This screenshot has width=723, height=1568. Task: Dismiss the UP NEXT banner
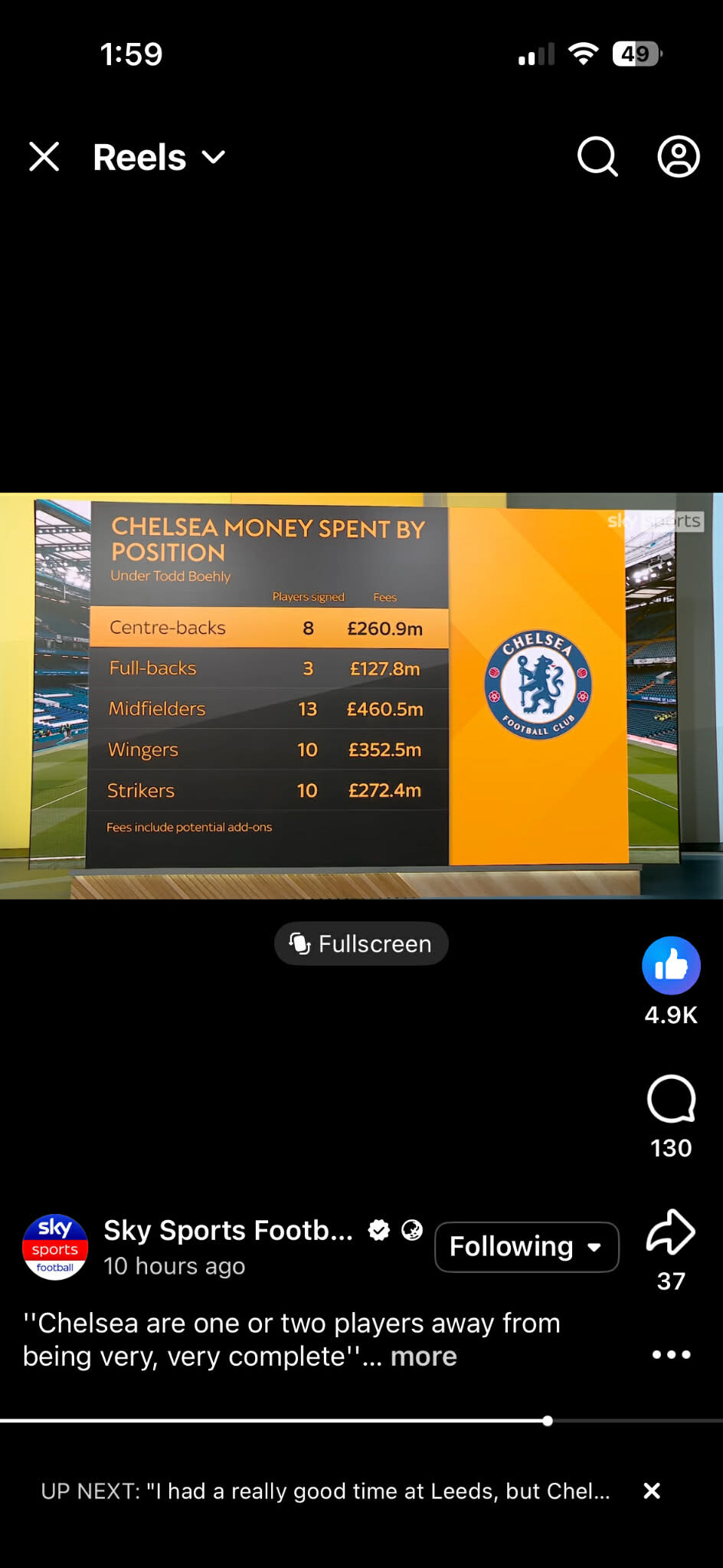click(652, 1491)
